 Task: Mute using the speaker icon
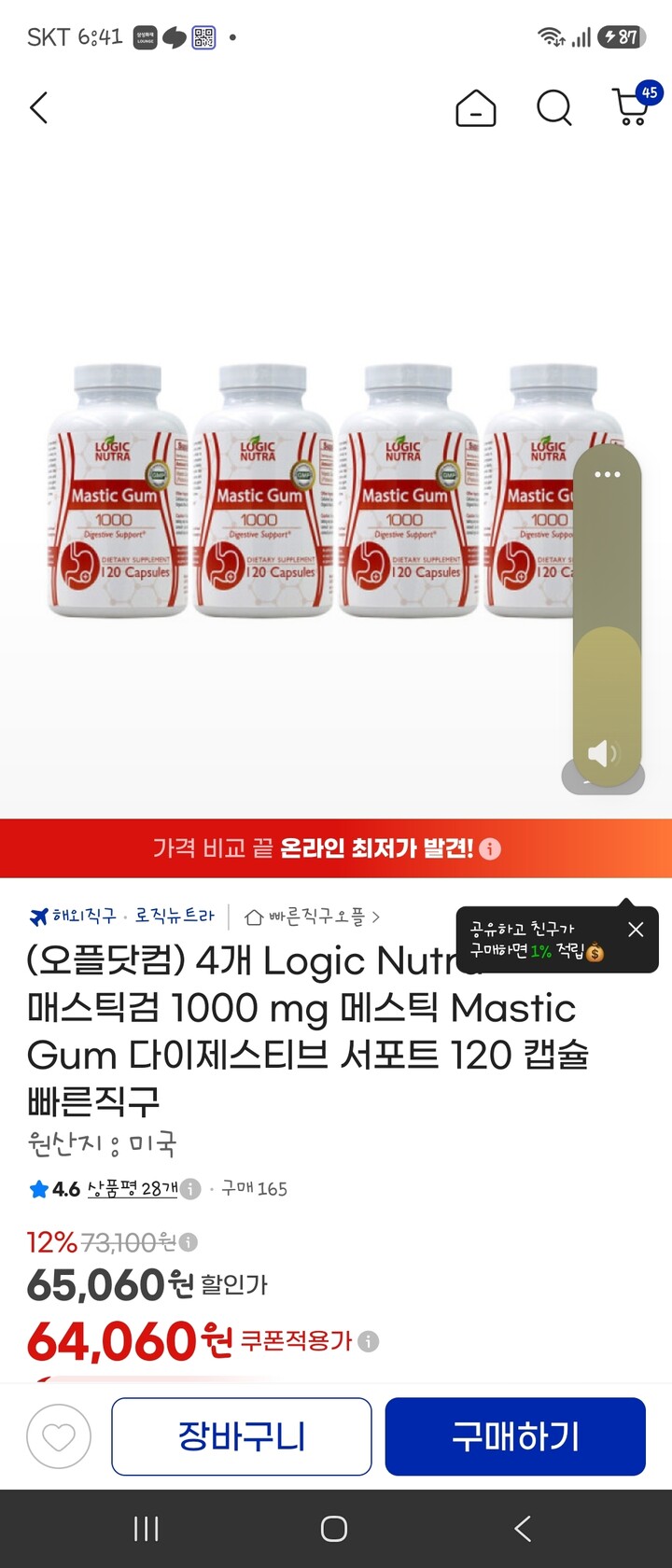(603, 753)
